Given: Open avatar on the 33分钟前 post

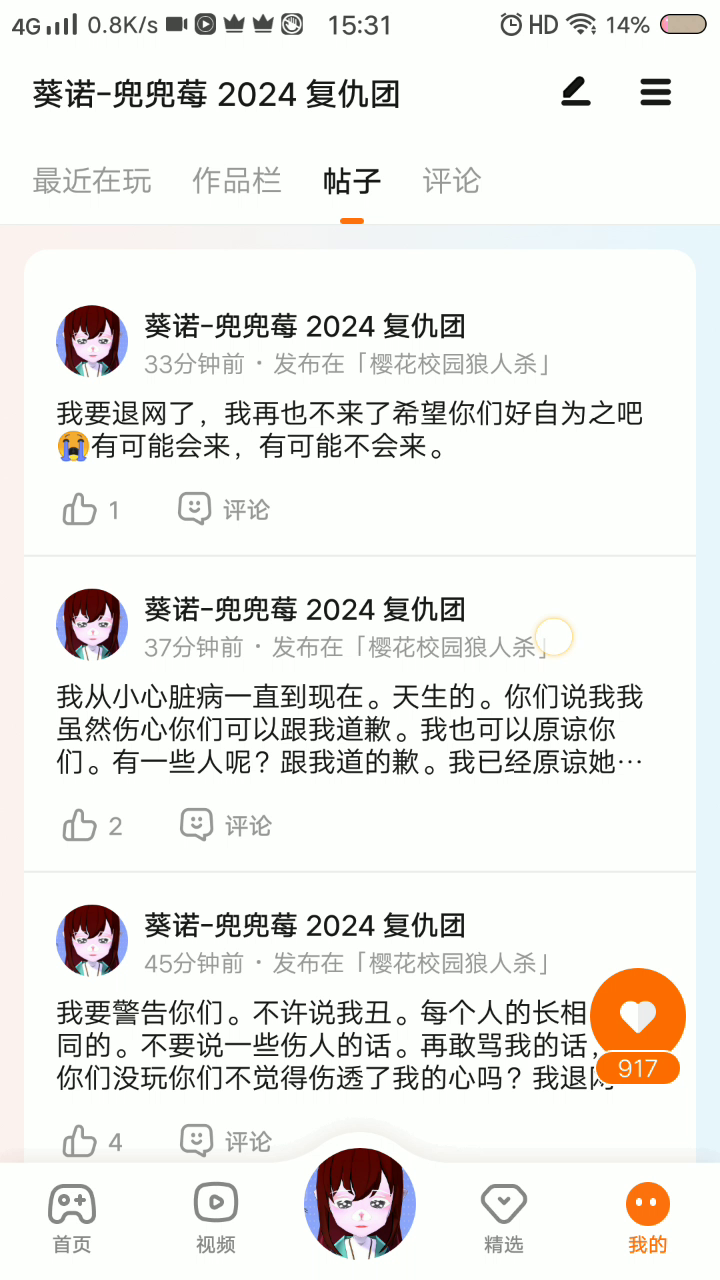Looking at the screenshot, I should click(x=92, y=342).
